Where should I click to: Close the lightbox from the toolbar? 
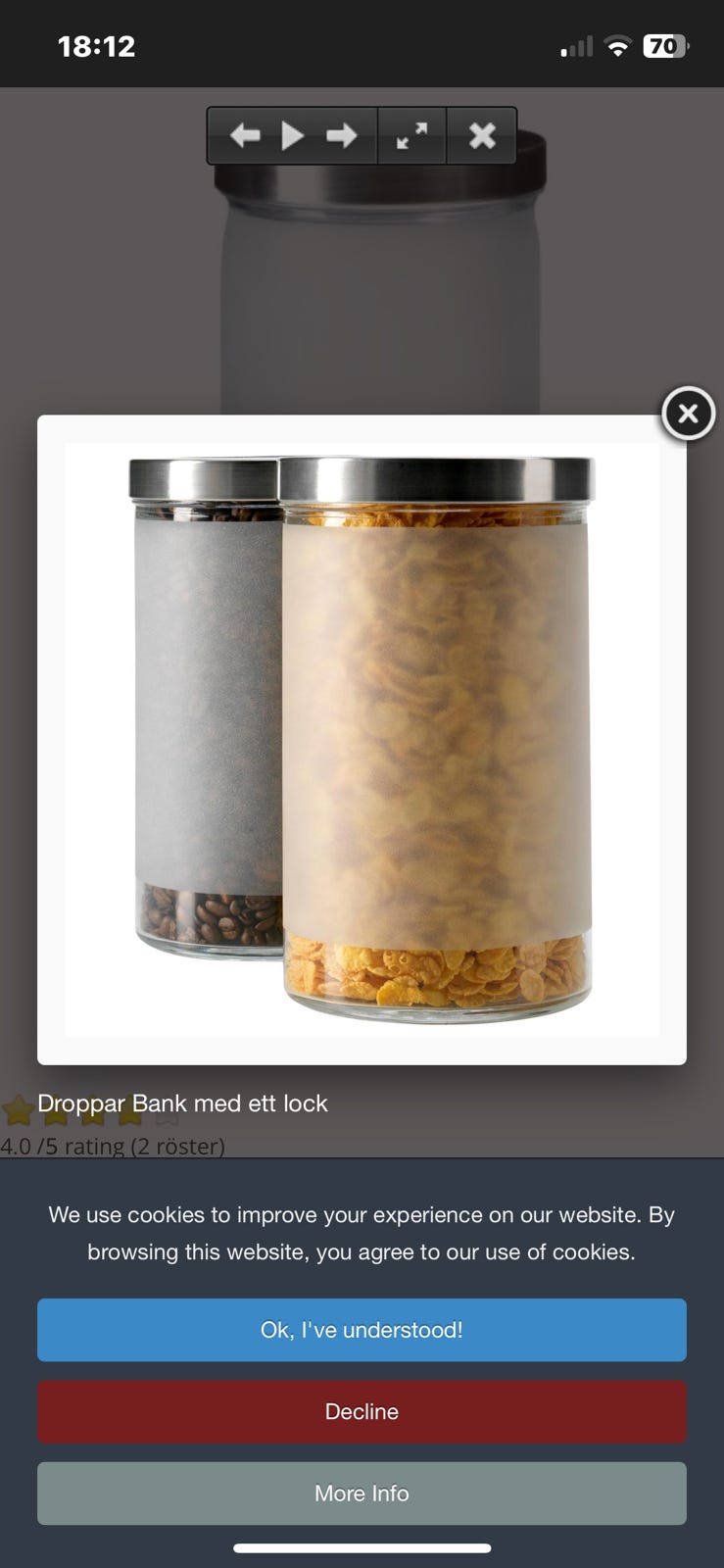point(482,135)
